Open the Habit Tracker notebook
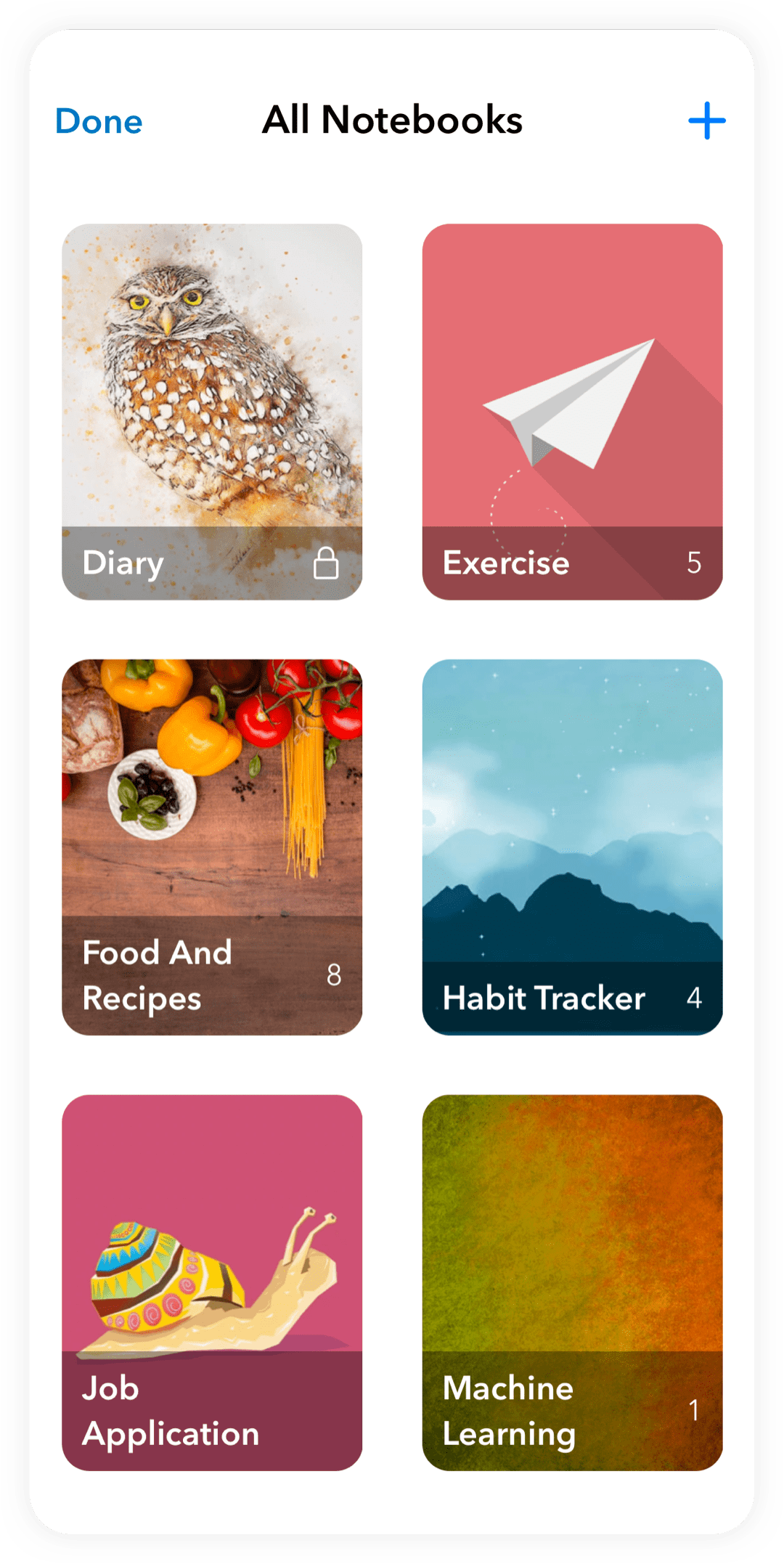This screenshot has height=1564, width=784. point(573,846)
